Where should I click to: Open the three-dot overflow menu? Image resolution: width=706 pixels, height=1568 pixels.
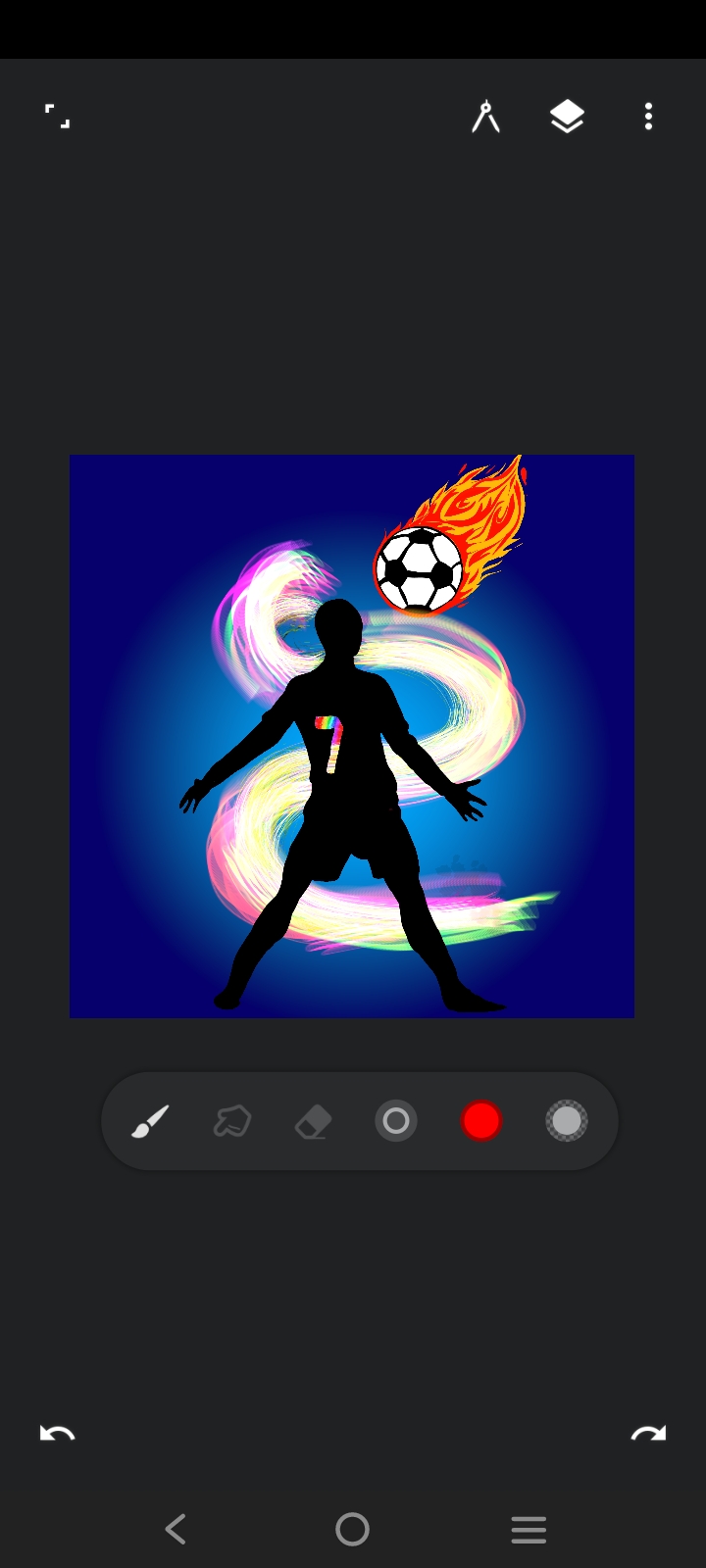pos(648,117)
